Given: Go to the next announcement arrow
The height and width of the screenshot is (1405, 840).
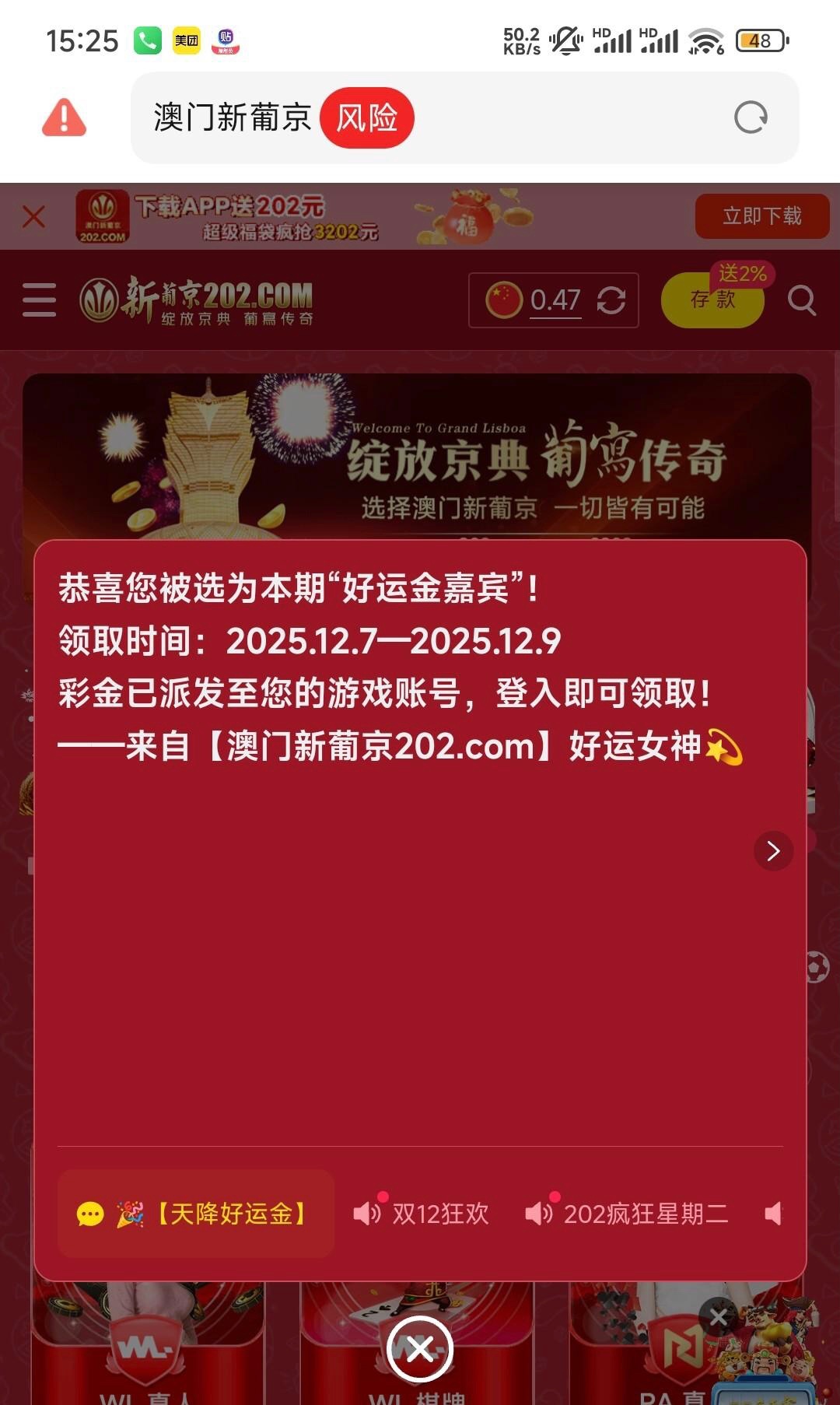Looking at the screenshot, I should [x=773, y=850].
